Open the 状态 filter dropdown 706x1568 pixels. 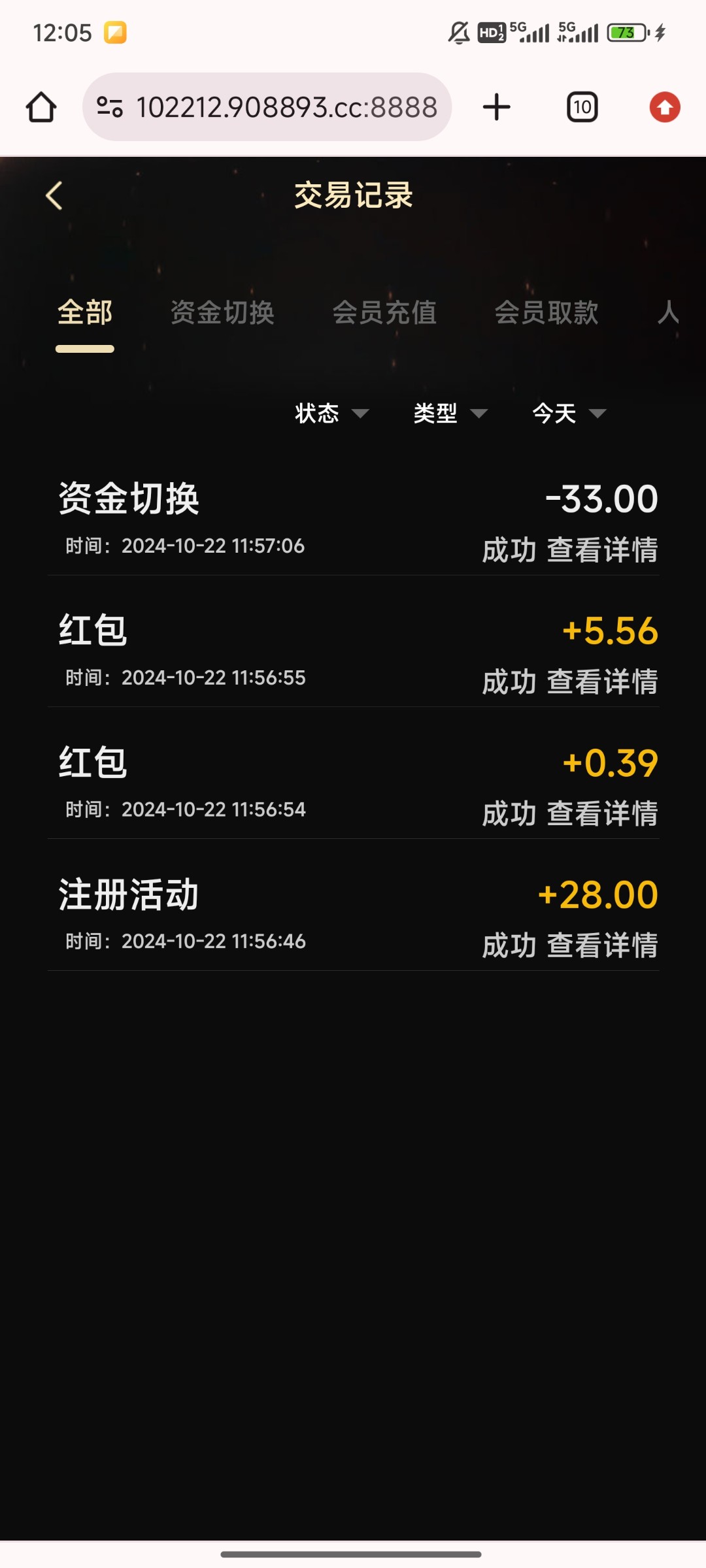330,413
